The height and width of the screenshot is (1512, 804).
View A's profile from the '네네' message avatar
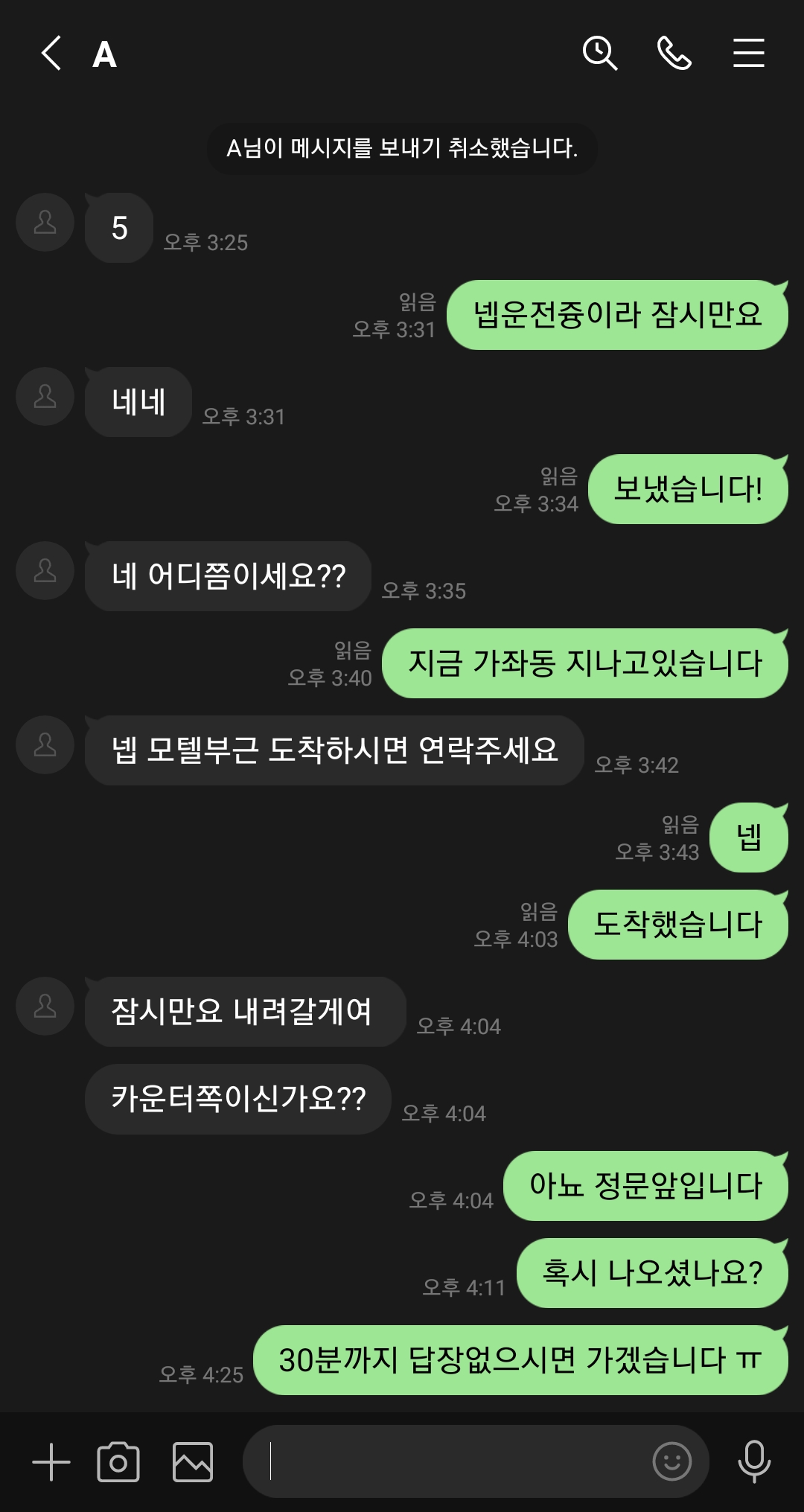45,396
